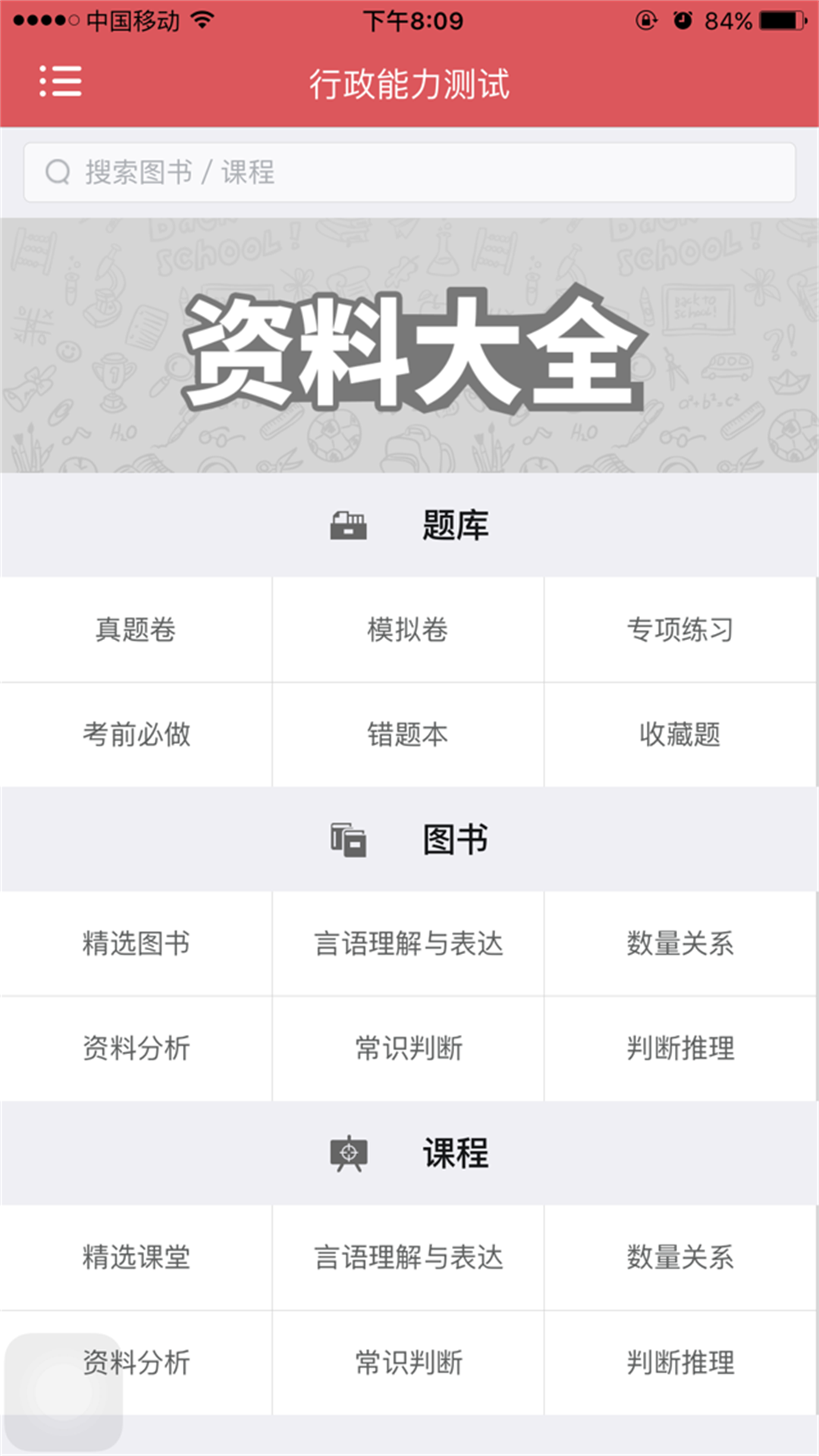The height and width of the screenshot is (1456, 819).
Task: Tap the 搜索图书/课程 search field
Action: click(409, 172)
